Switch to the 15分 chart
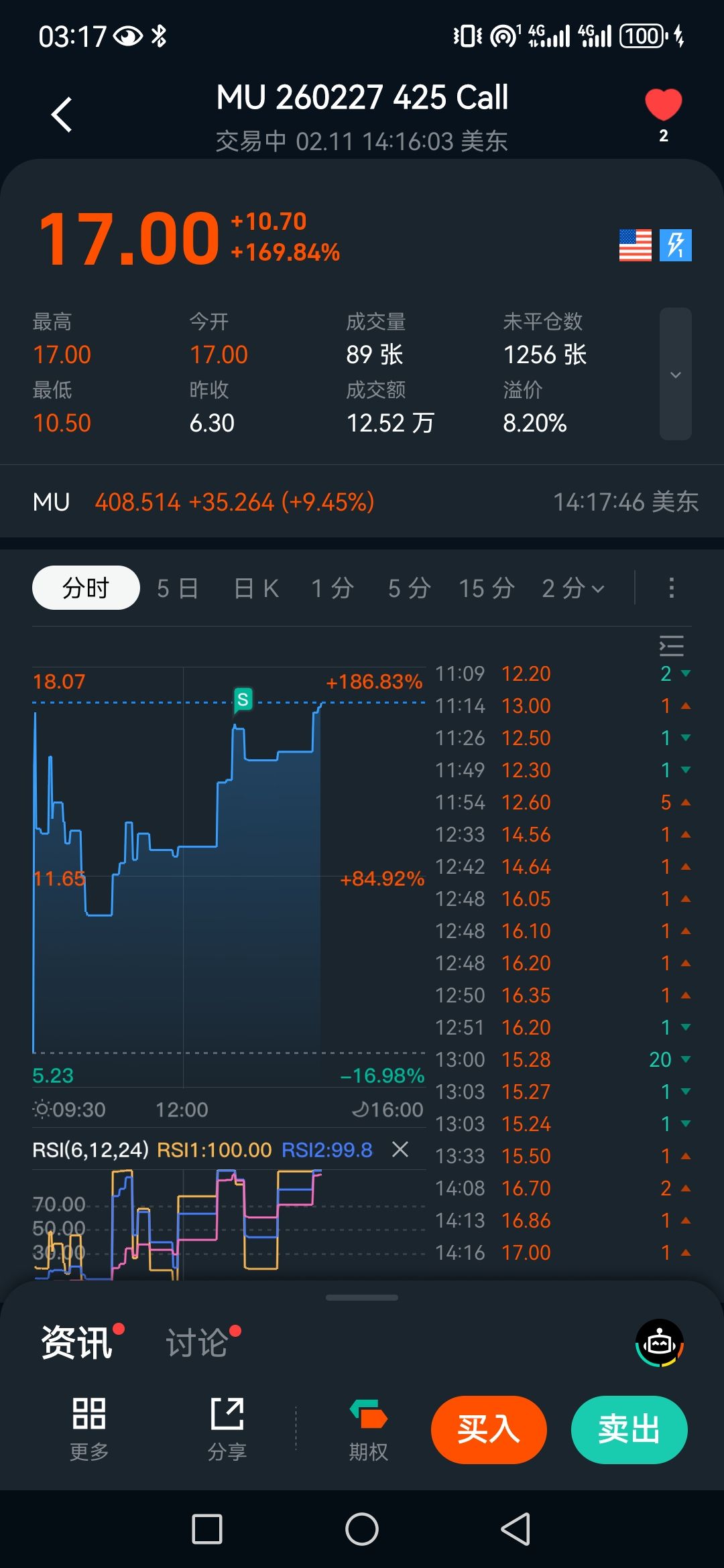This screenshot has width=724, height=1568. click(487, 588)
